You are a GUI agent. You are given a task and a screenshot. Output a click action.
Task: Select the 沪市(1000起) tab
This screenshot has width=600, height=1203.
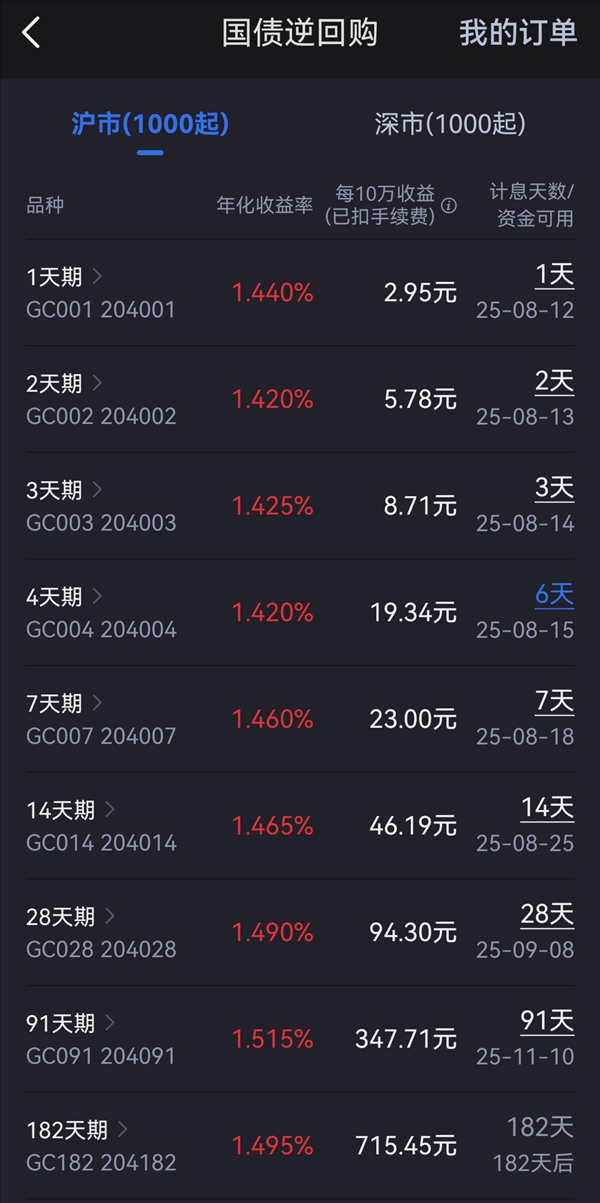[150, 124]
